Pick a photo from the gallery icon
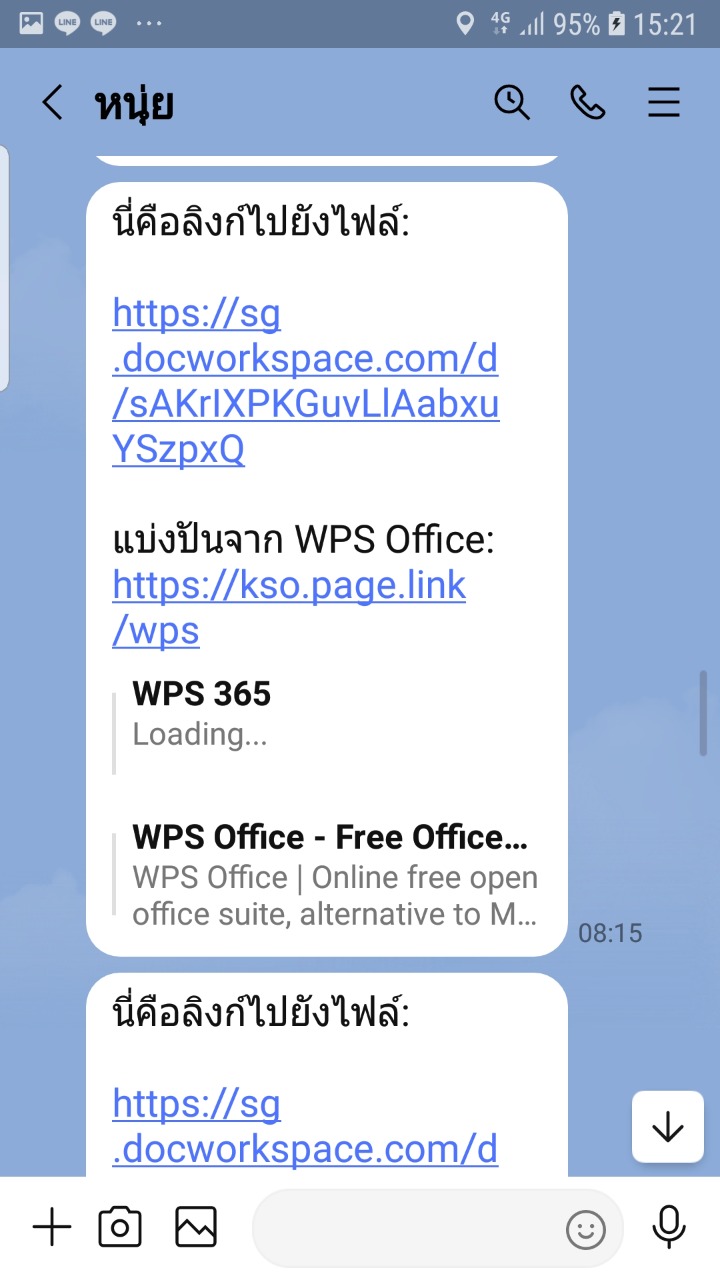 pos(196,1227)
